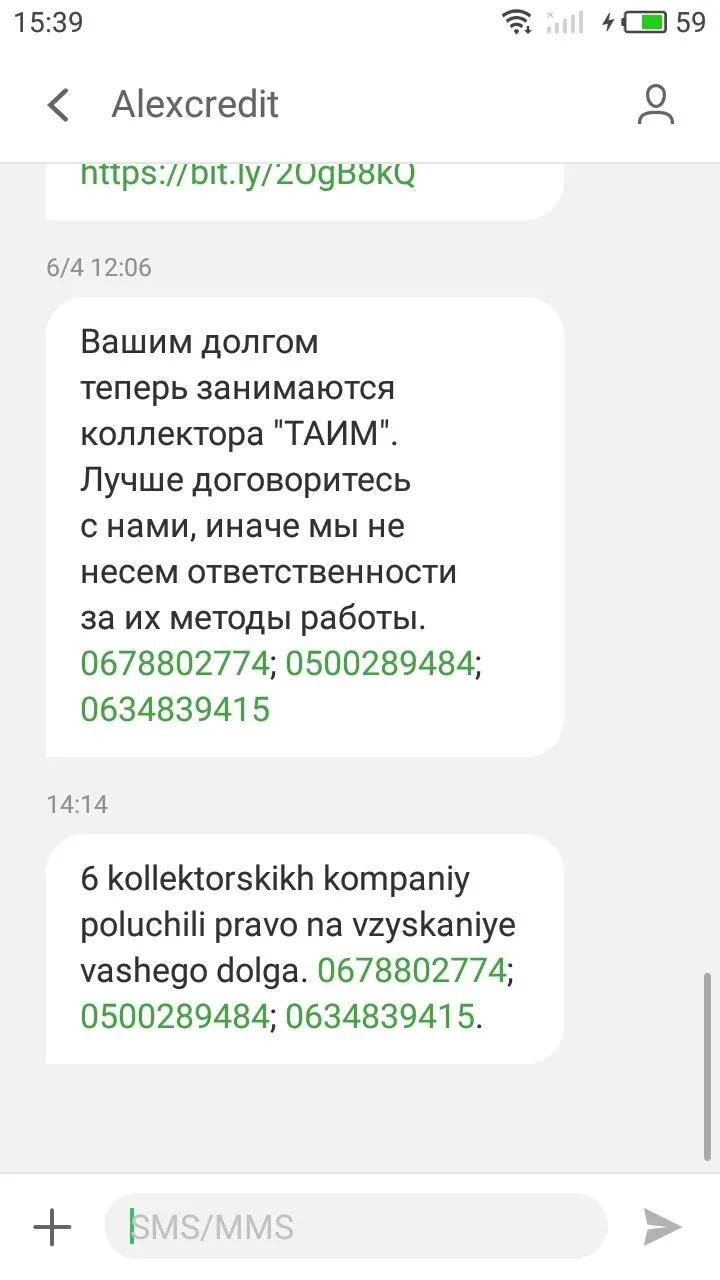
Task: Send the message with the arrow icon
Action: pyautogui.click(x=662, y=1226)
